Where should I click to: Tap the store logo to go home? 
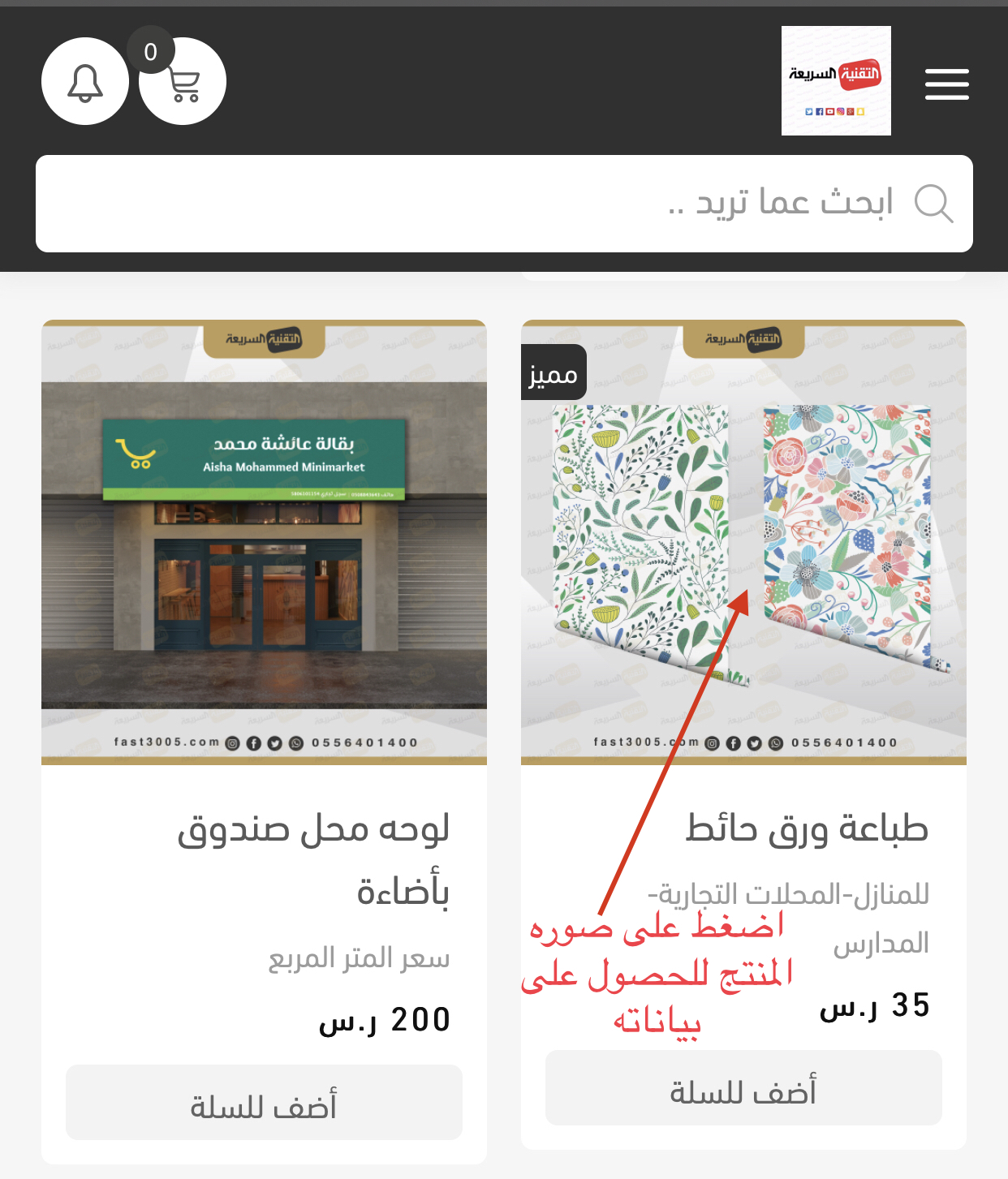pyautogui.click(x=836, y=81)
